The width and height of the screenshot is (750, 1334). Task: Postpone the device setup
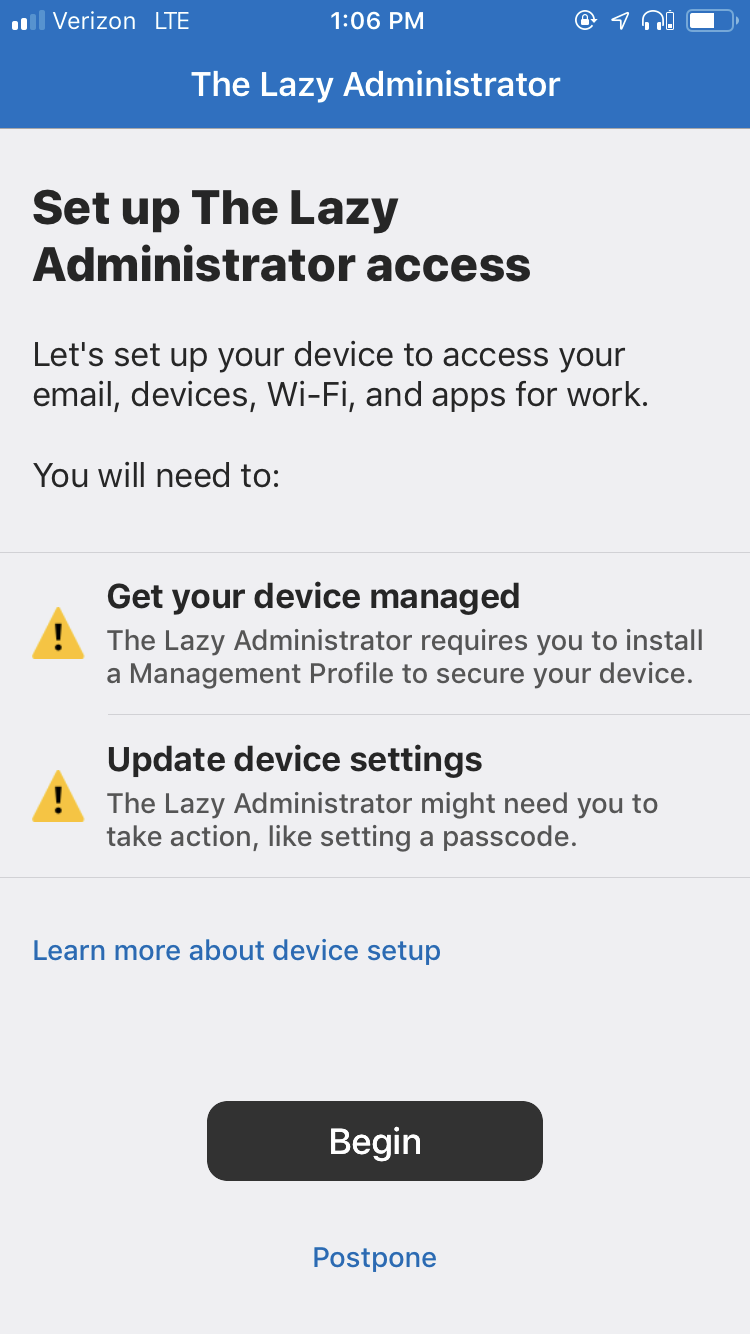(375, 1257)
